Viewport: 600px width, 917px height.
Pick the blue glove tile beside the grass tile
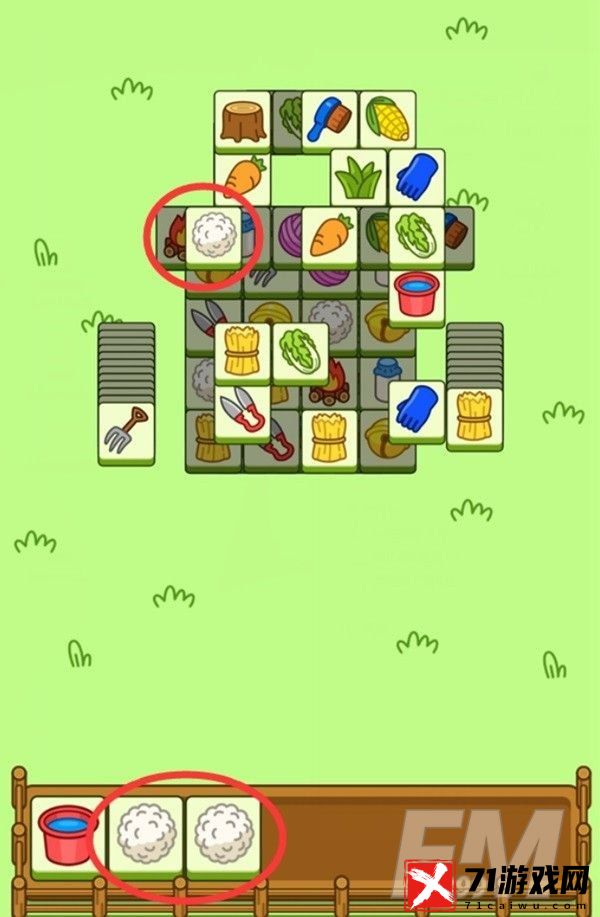[x=416, y=176]
